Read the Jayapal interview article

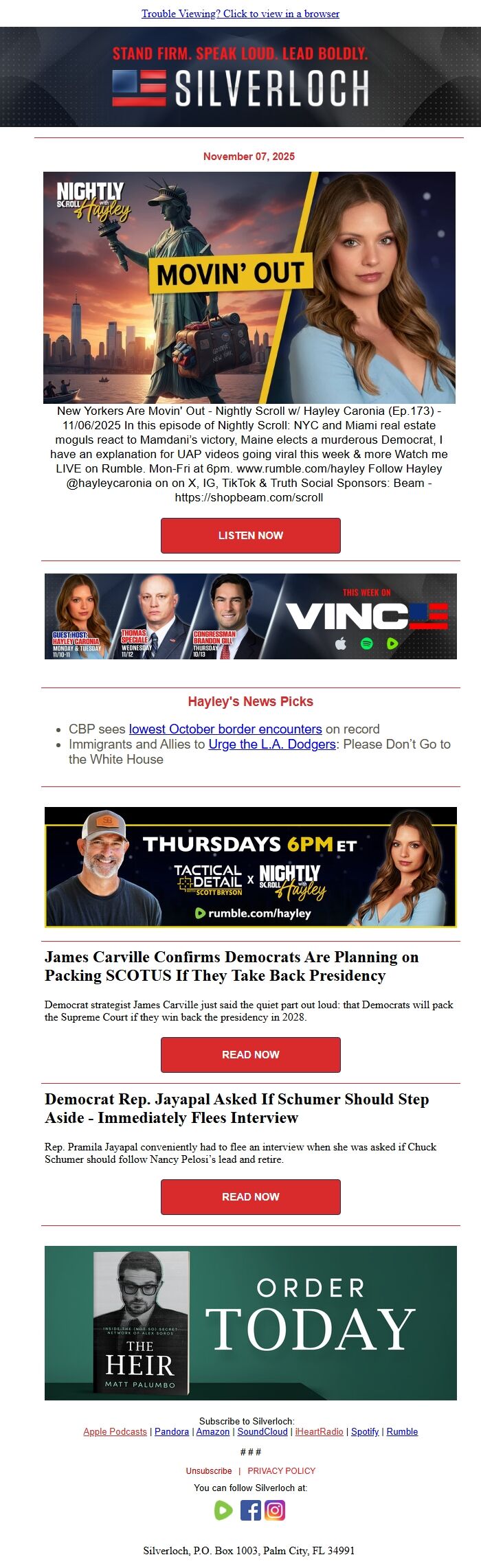click(x=250, y=1196)
